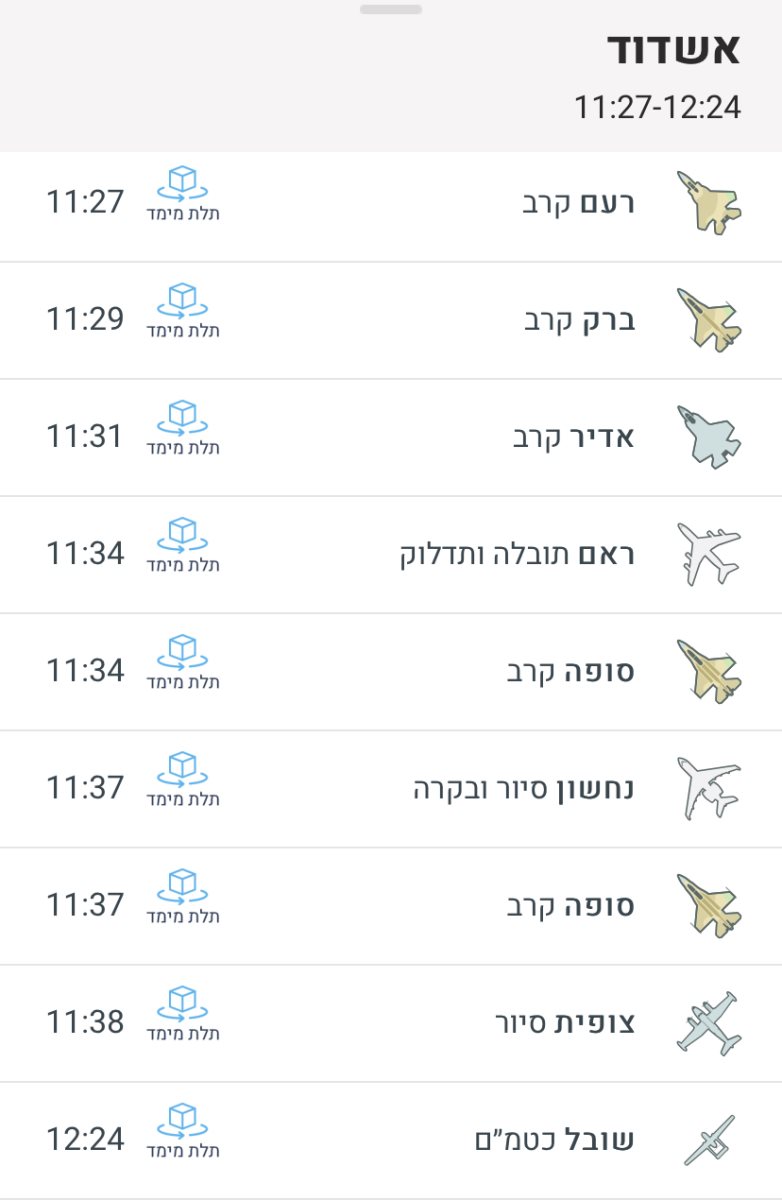Click the Barak combat jet silhouette
Screen dimensions: 782x1200
click(x=711, y=319)
